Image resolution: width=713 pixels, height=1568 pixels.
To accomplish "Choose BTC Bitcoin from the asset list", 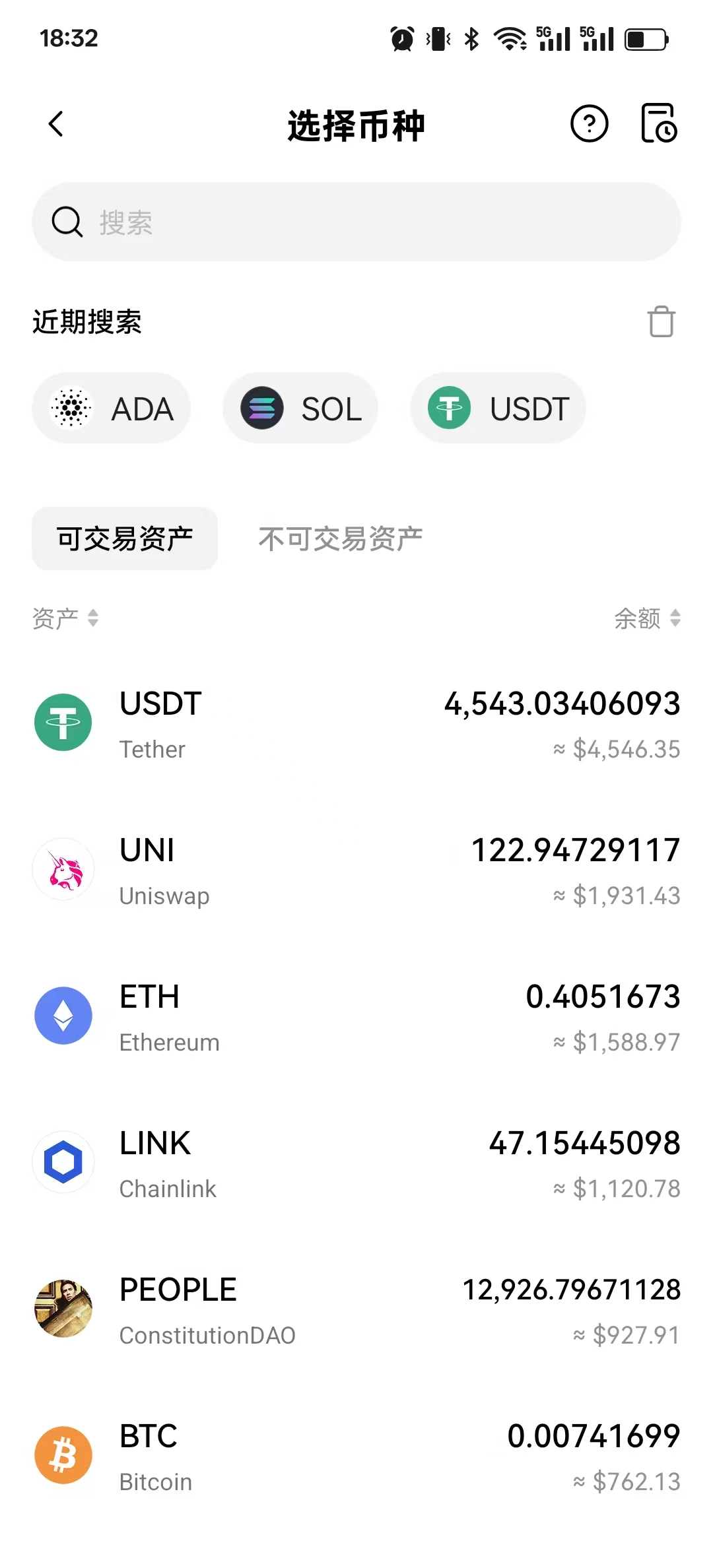I will click(356, 1456).
